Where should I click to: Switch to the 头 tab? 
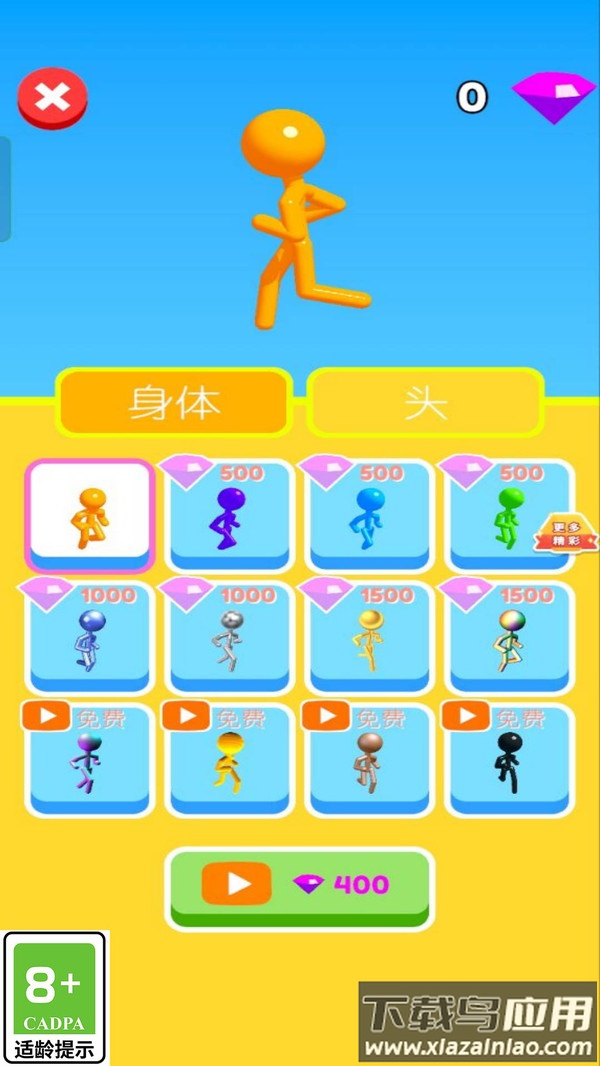[x=425, y=402]
